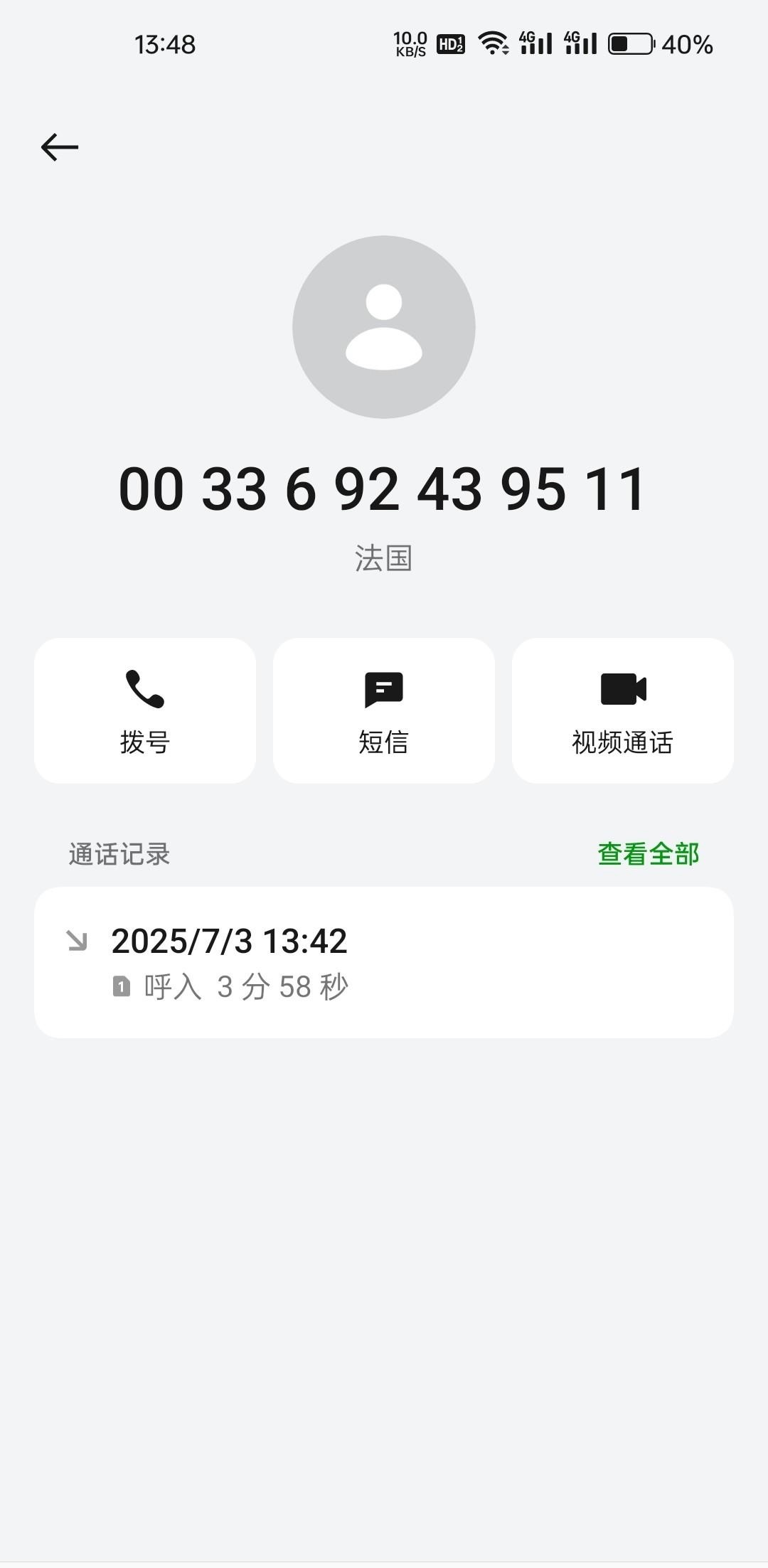Tap the Wi-Fi icon in the status bar
The height and width of the screenshot is (1568, 768).
point(491,44)
